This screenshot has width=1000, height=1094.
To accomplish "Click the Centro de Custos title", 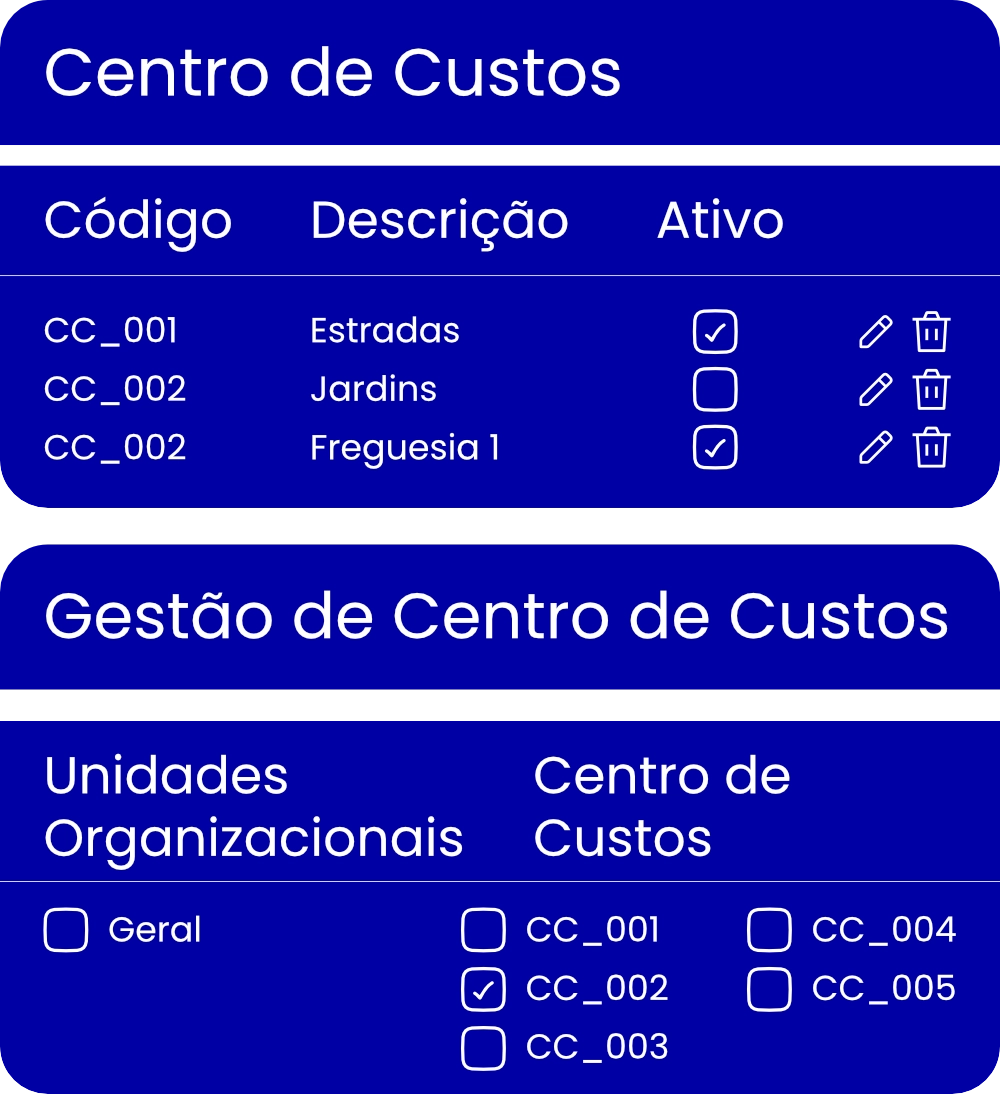I will tap(335, 73).
